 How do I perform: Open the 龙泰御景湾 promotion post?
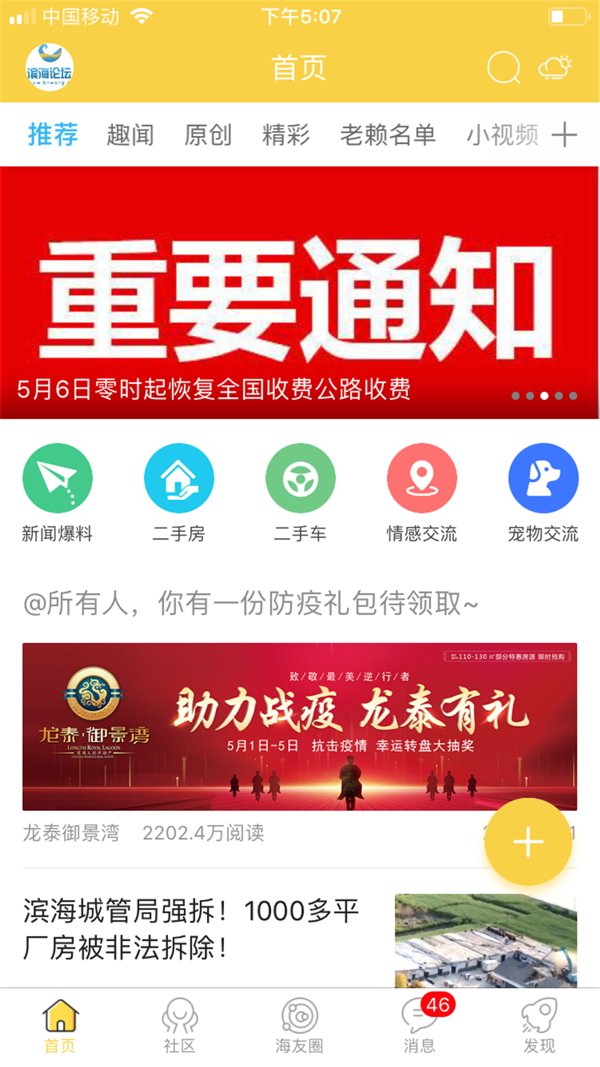coord(300,726)
